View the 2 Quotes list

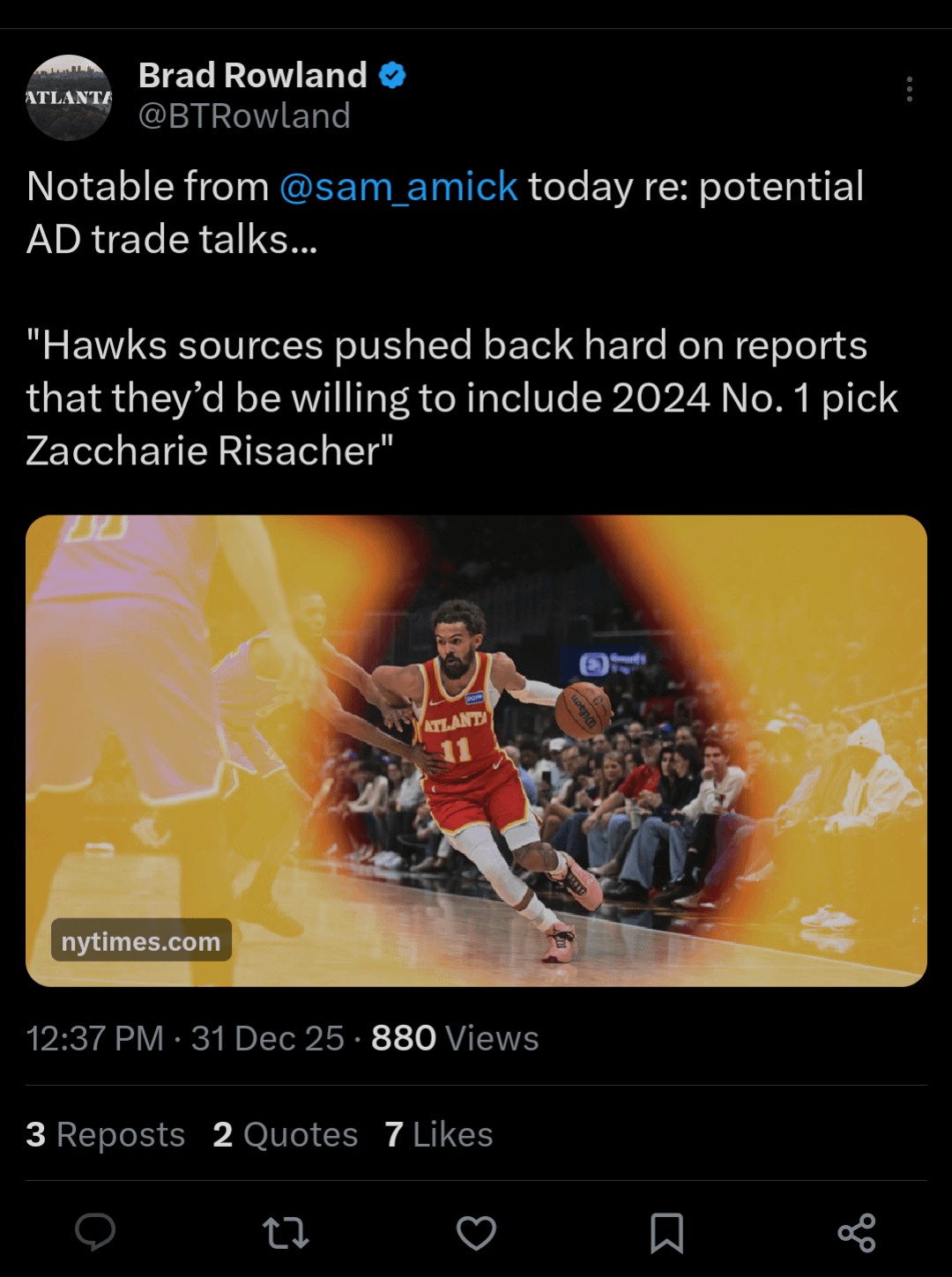pos(285,1134)
